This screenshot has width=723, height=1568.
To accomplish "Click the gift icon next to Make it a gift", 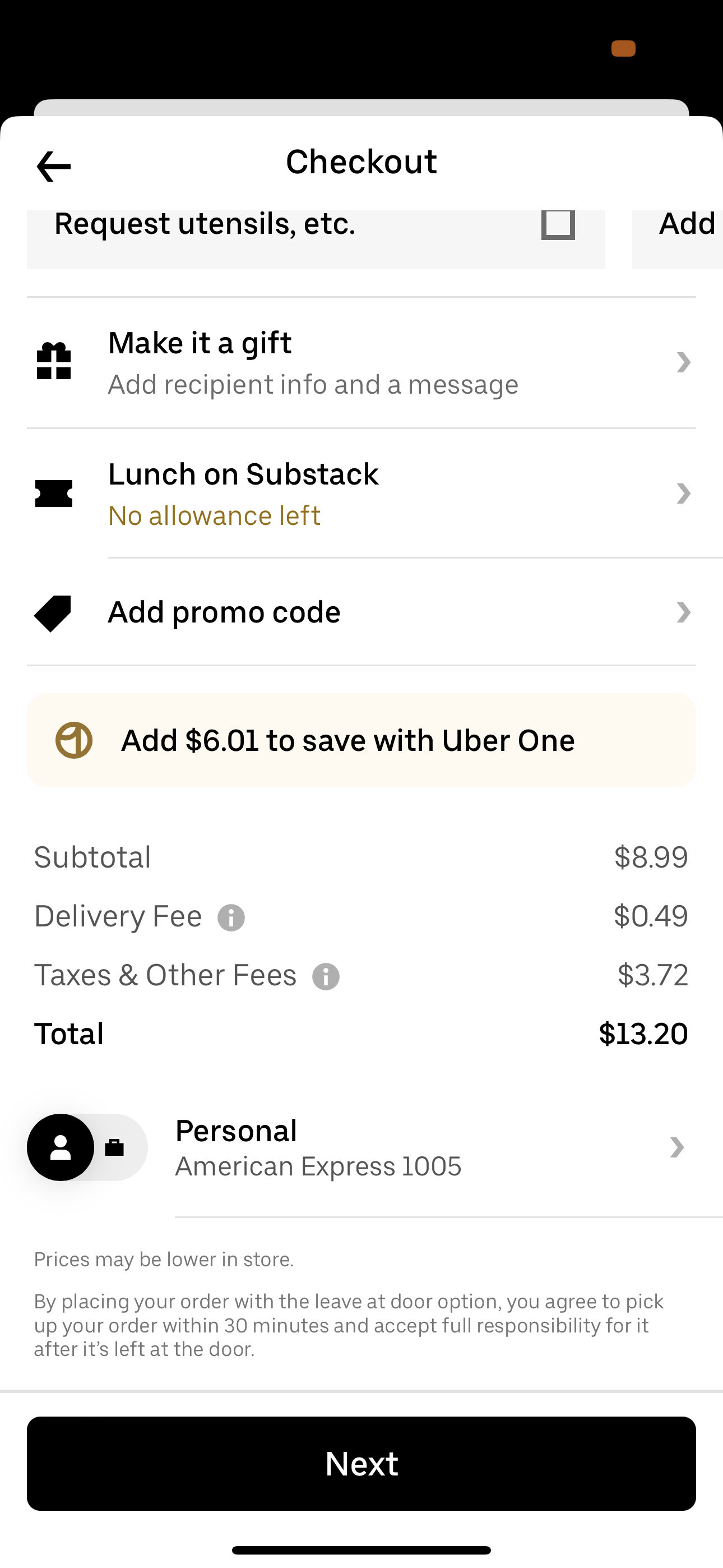I will (x=54, y=362).
